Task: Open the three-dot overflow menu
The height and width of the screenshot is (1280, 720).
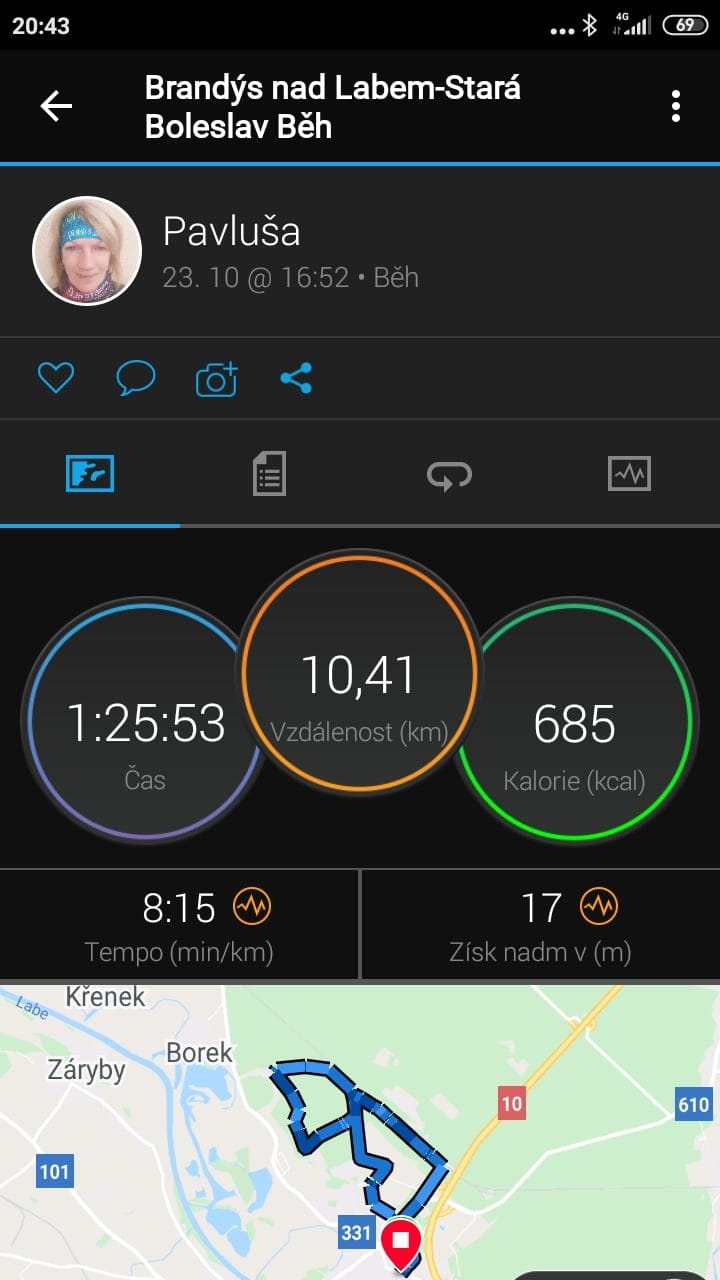Action: pyautogui.click(x=677, y=106)
